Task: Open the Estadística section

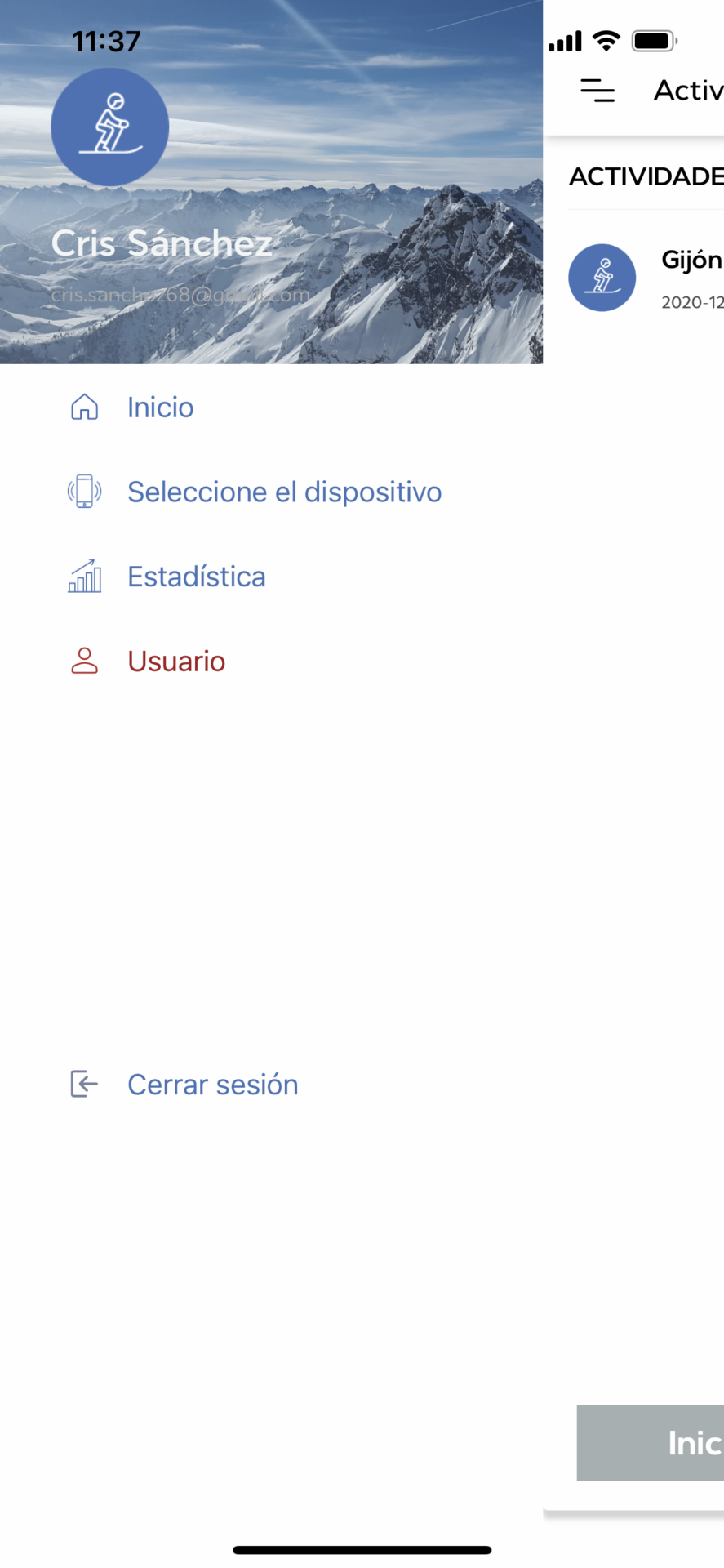Action: (x=271, y=577)
